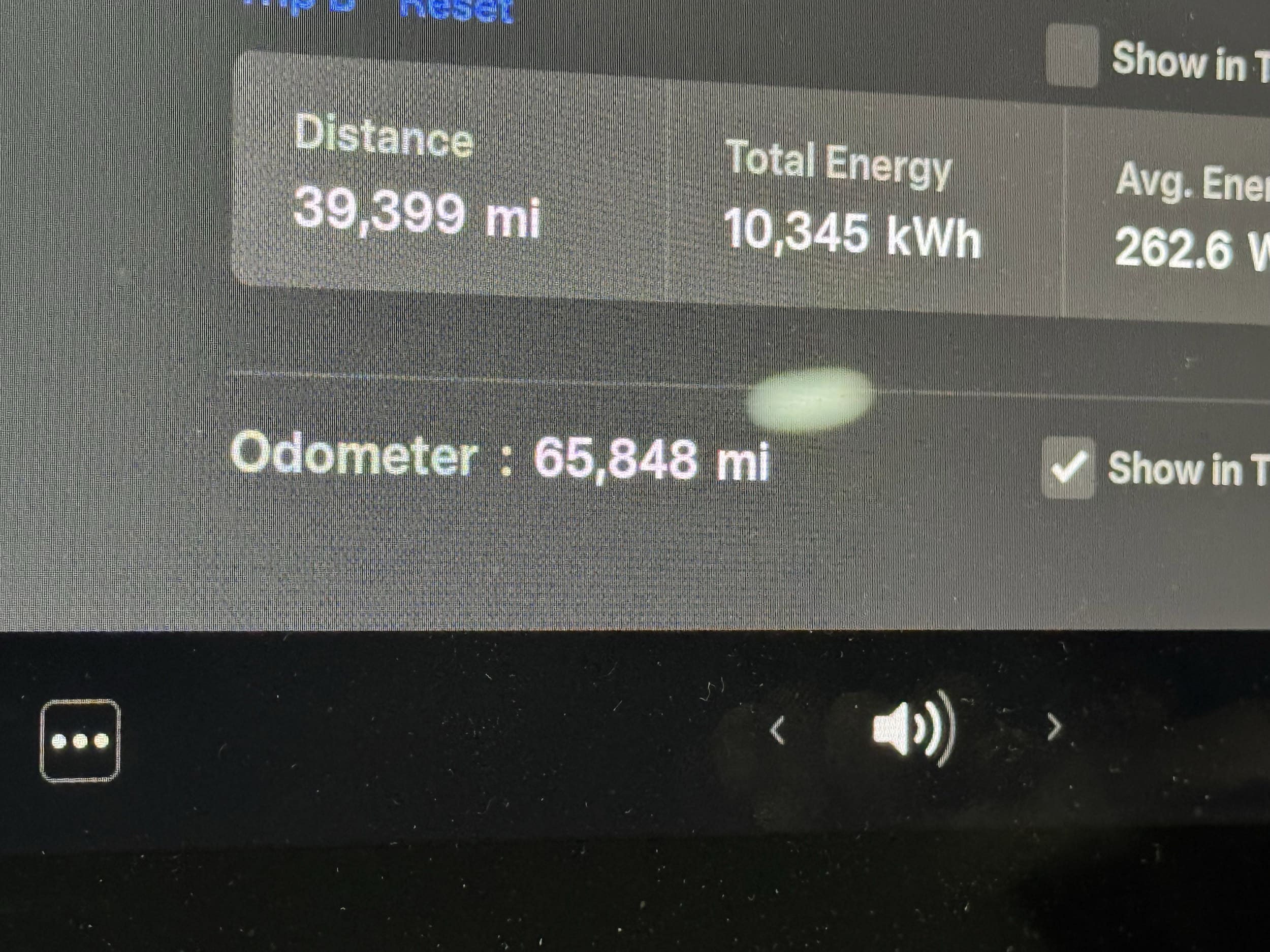Screen dimensions: 1270x952
Task: Uncheck Show in Trips box beside Odometer
Action: click(1068, 467)
